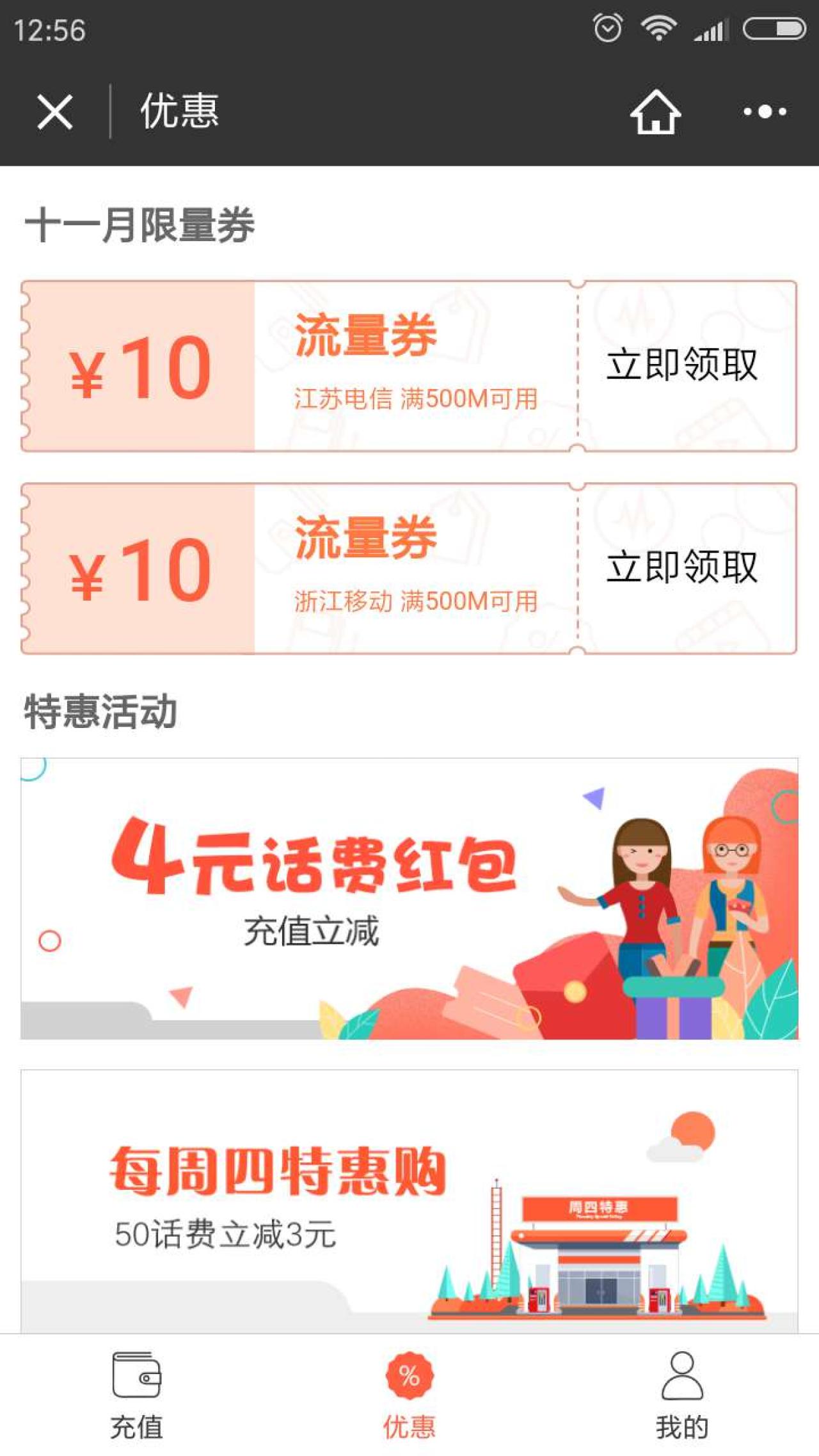
Task: Go to the home page icon
Action: pos(655,112)
